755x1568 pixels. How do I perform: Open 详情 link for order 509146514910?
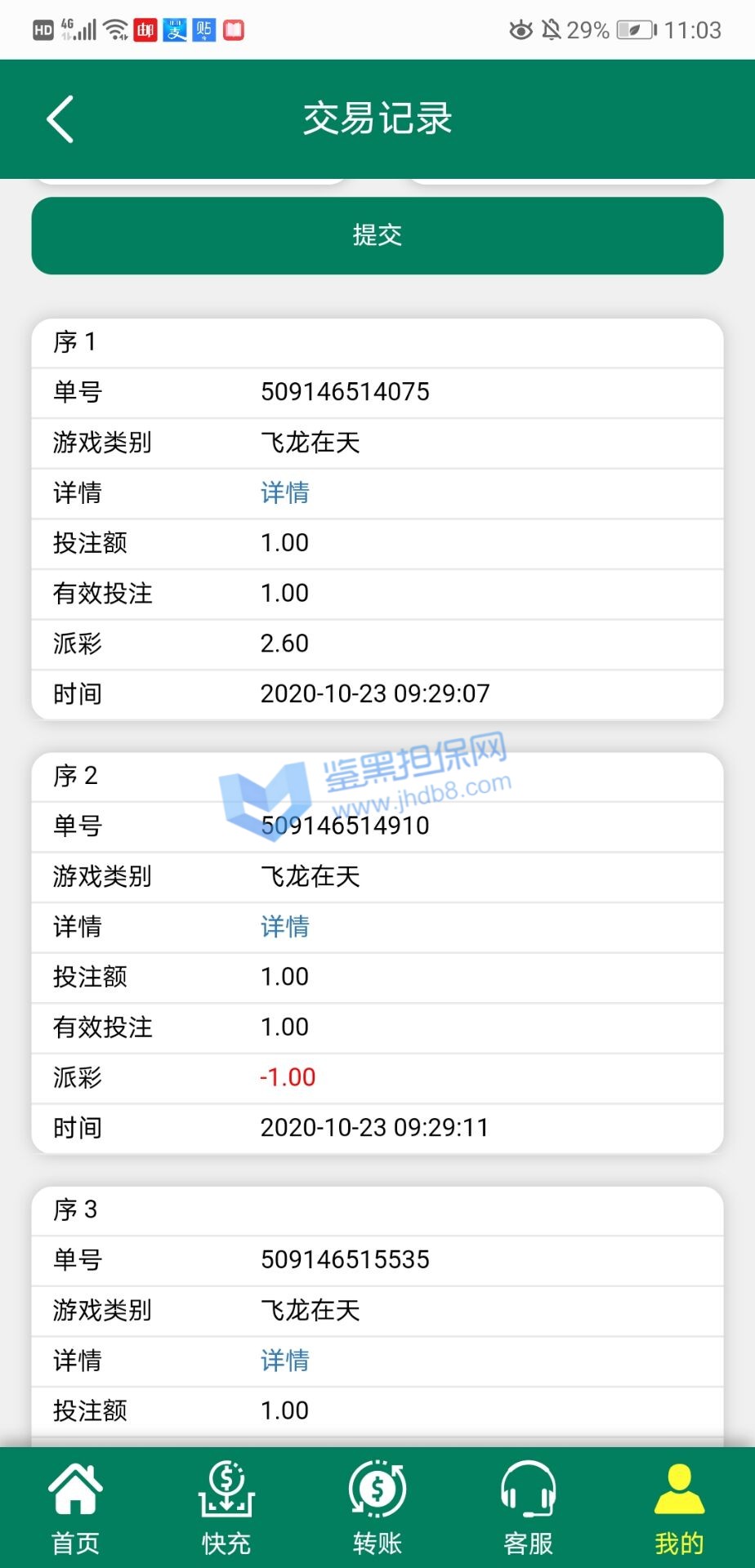284,926
